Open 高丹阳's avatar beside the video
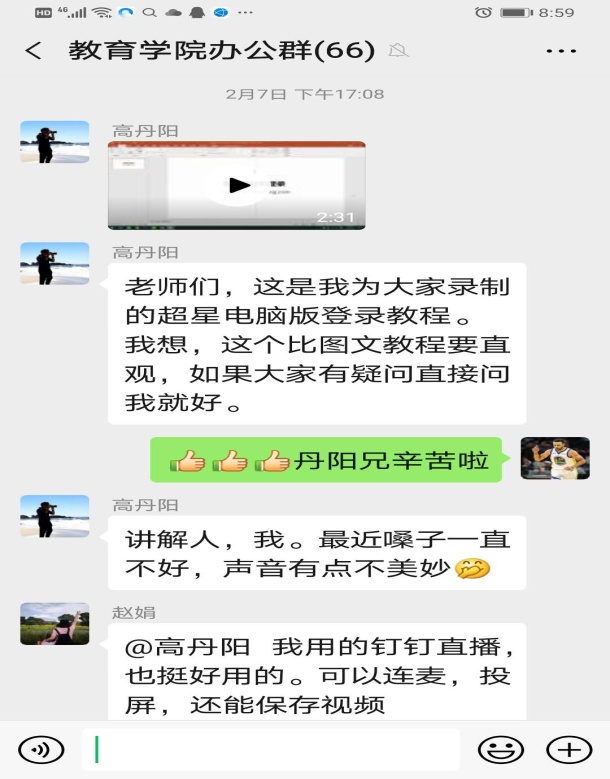This screenshot has height=779, width=610. [x=55, y=142]
